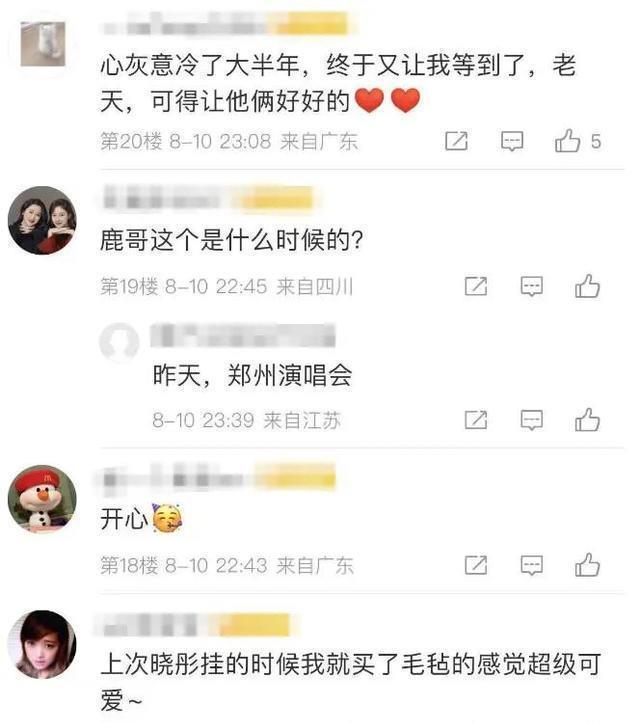The width and height of the screenshot is (640, 723).
Task: Like the comment asking 鹿哥这个是什么时候的
Action: coord(587,287)
